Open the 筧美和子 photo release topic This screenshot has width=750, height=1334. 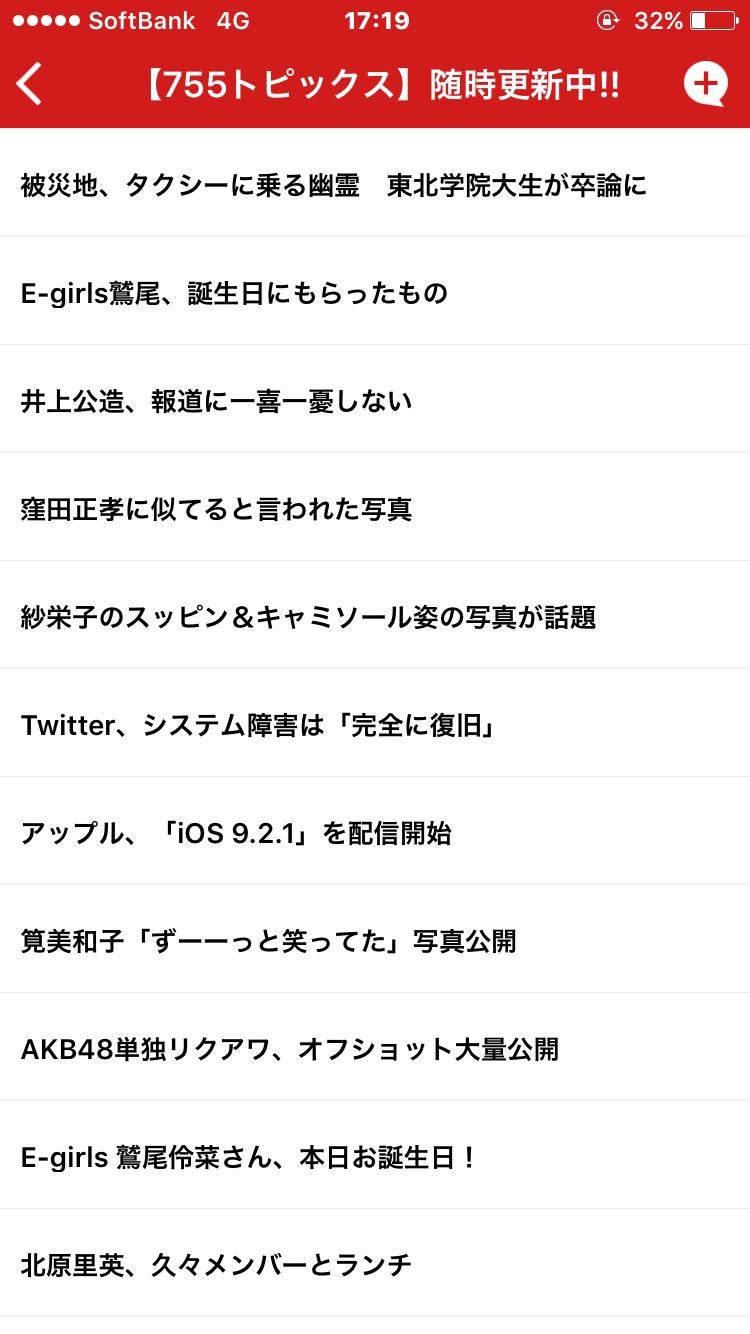(x=268, y=941)
